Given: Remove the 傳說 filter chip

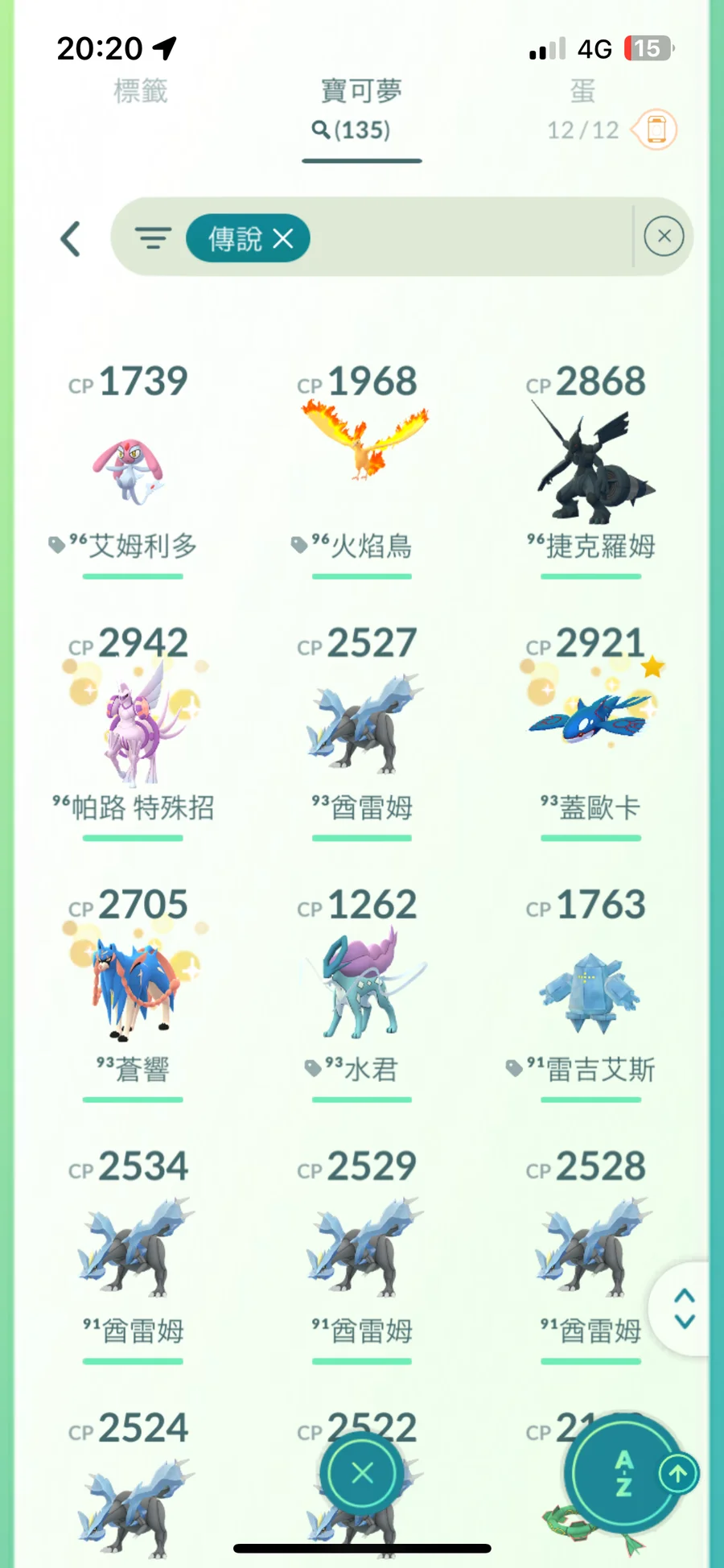Looking at the screenshot, I should (283, 238).
